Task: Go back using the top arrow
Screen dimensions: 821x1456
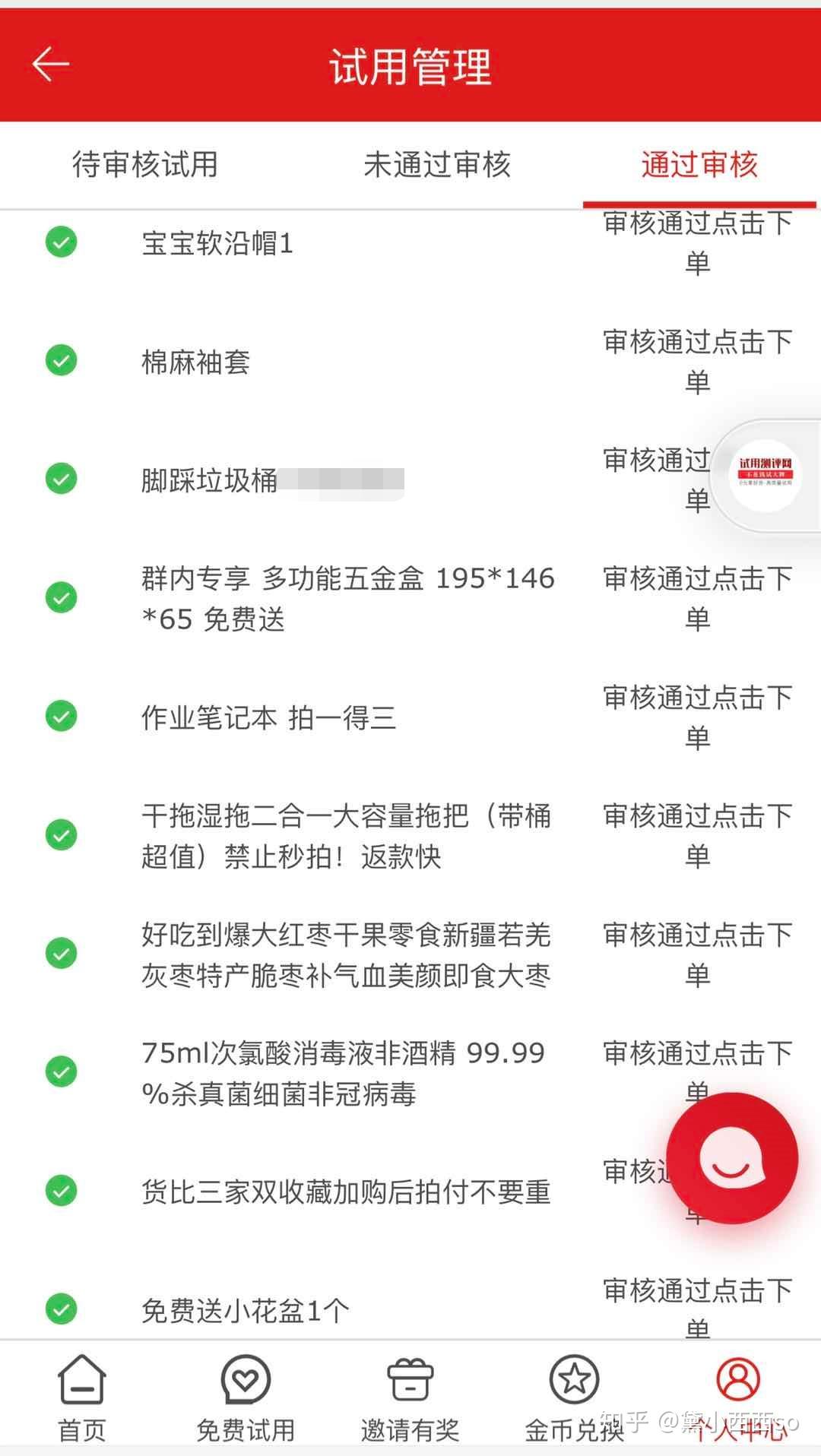Action: coord(51,64)
